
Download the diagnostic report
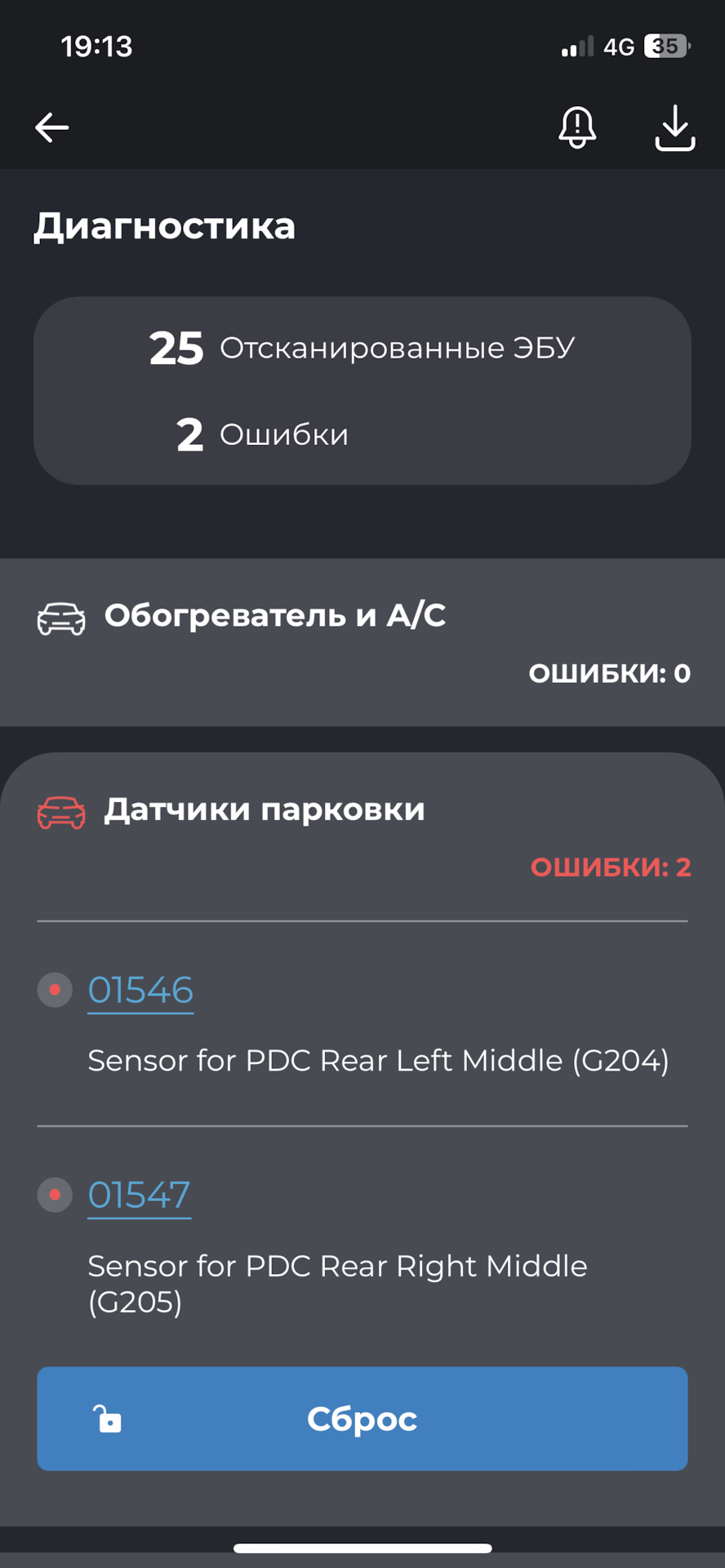(675, 127)
